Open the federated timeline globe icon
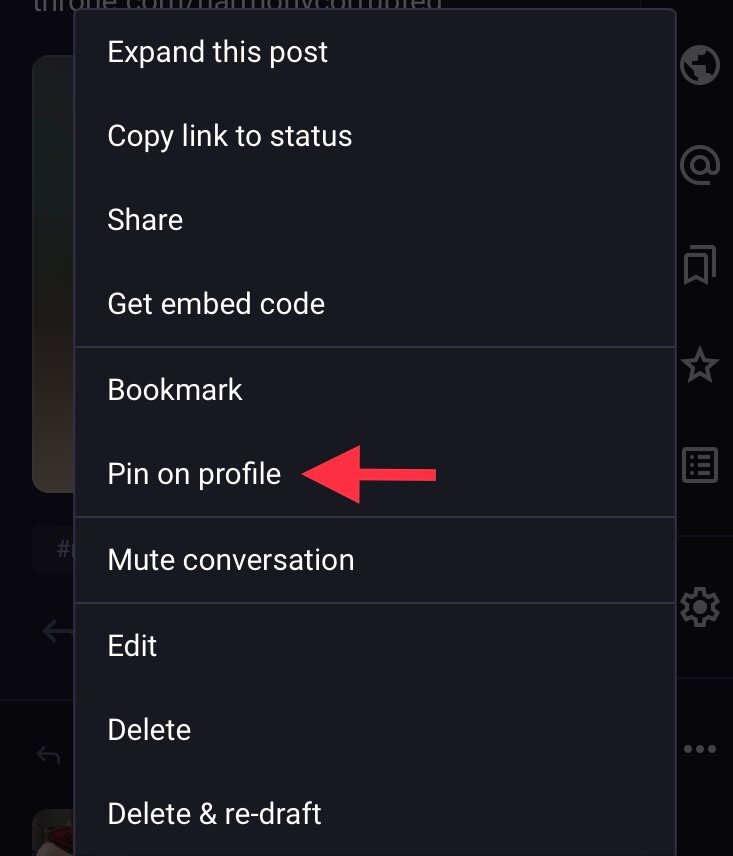The height and width of the screenshot is (856, 733). coord(700,66)
